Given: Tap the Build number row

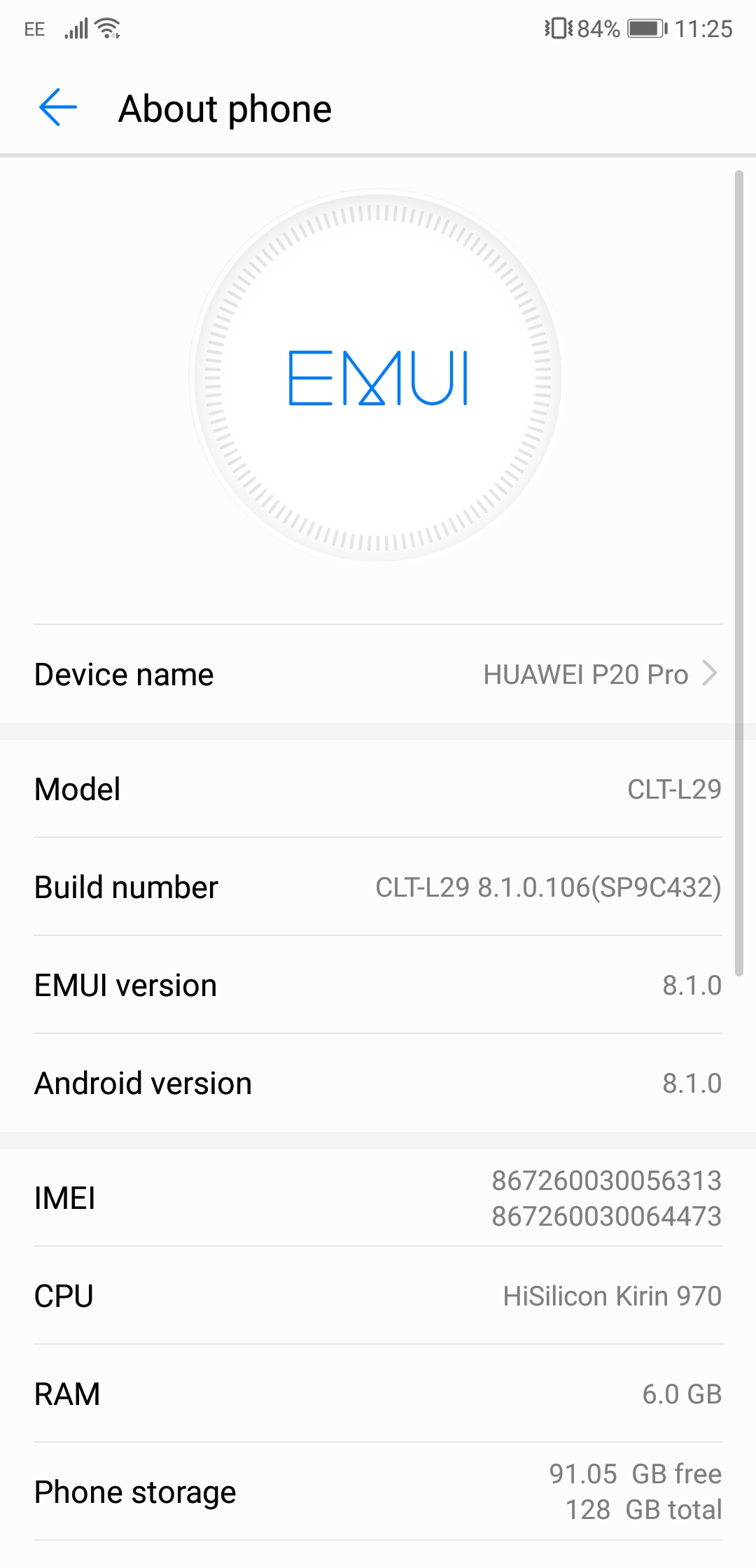Looking at the screenshot, I should click(378, 887).
